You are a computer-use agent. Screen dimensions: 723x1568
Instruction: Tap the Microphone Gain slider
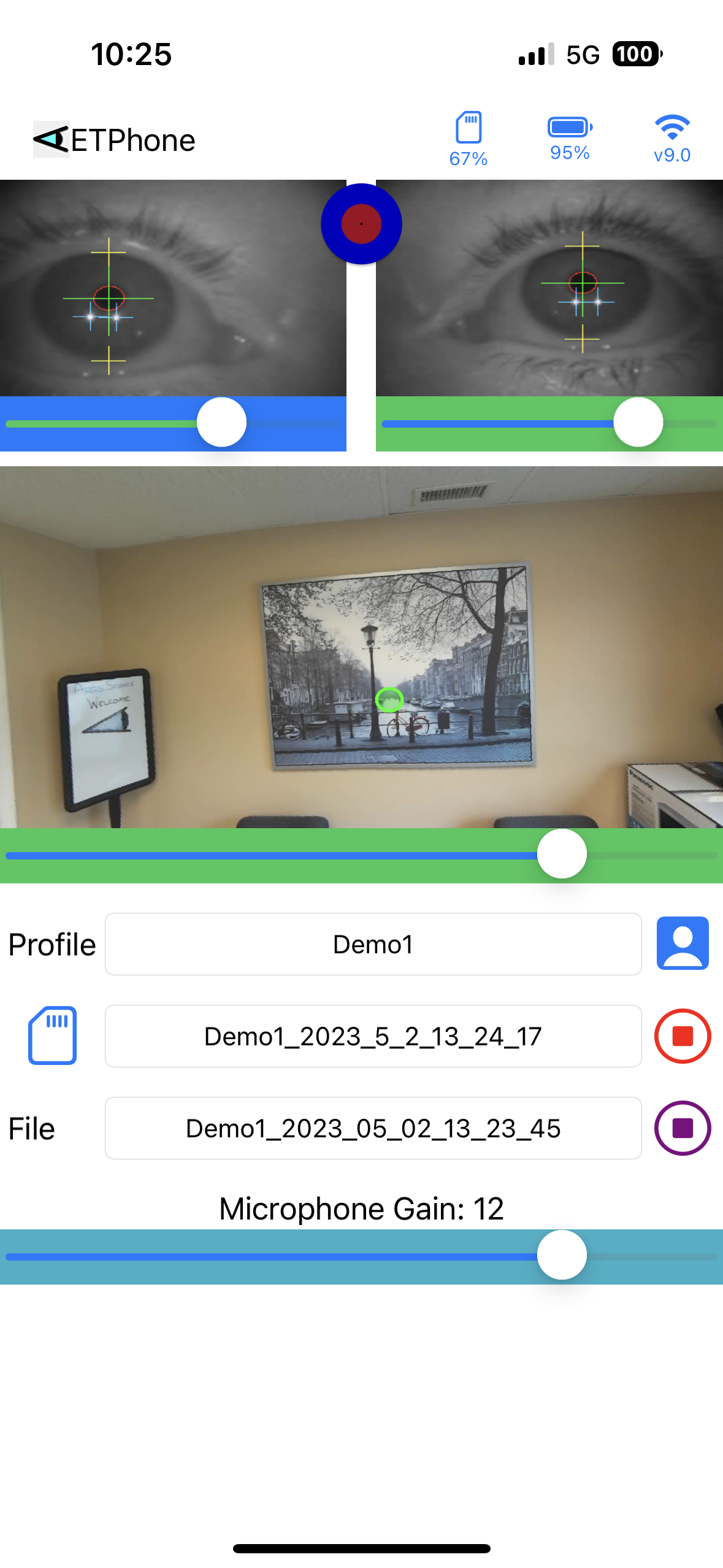[361, 1256]
